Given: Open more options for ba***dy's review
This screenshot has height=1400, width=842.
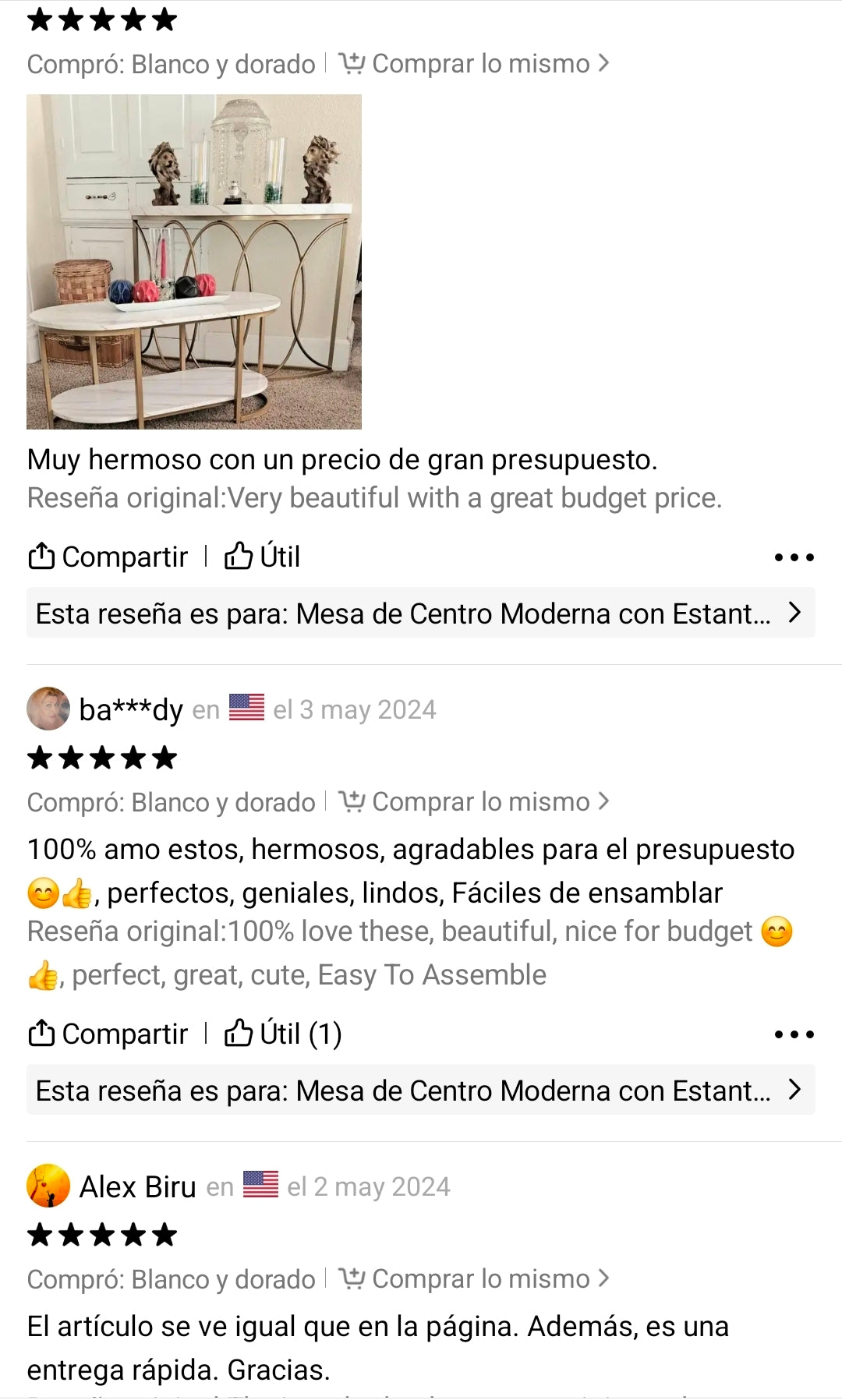Looking at the screenshot, I should coord(794,1034).
